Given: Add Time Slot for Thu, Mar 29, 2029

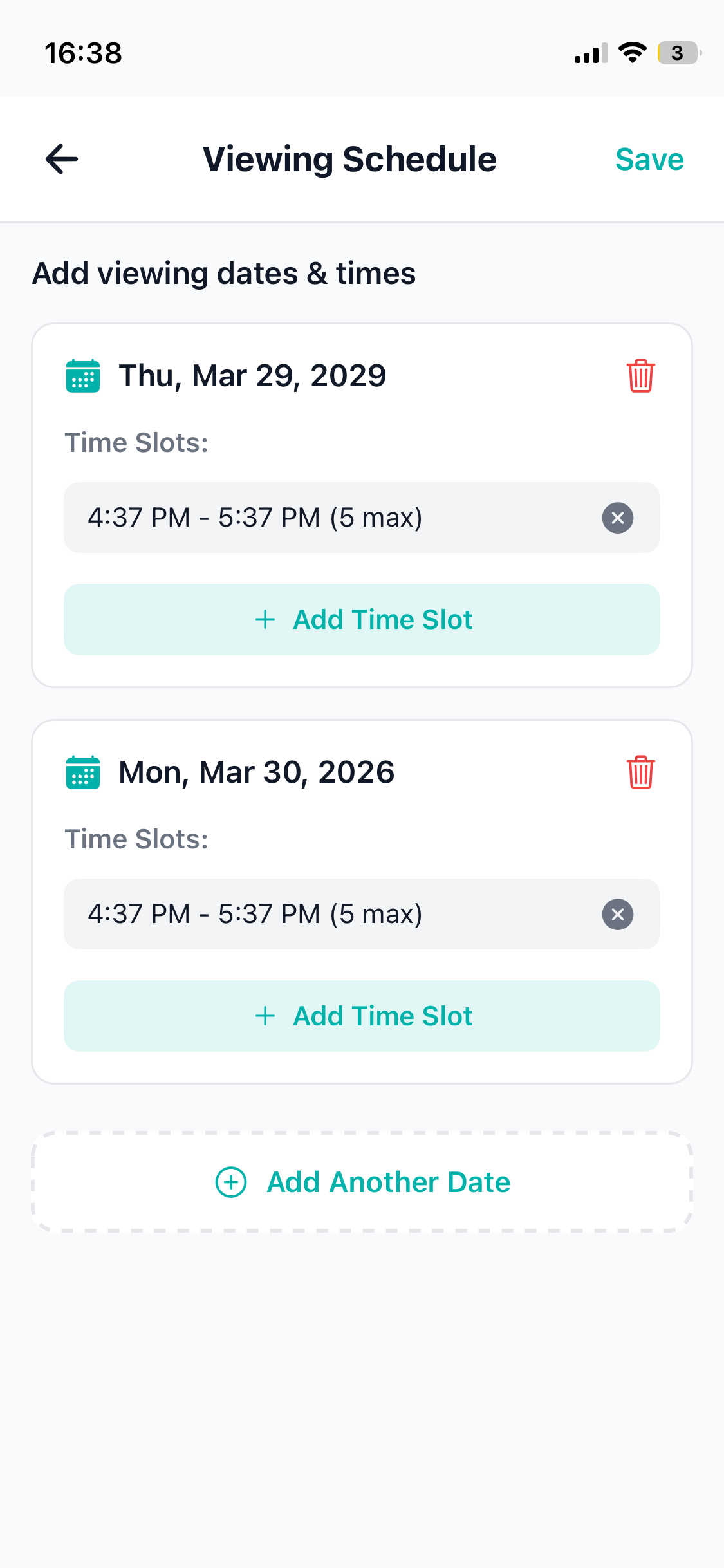Looking at the screenshot, I should [362, 619].
